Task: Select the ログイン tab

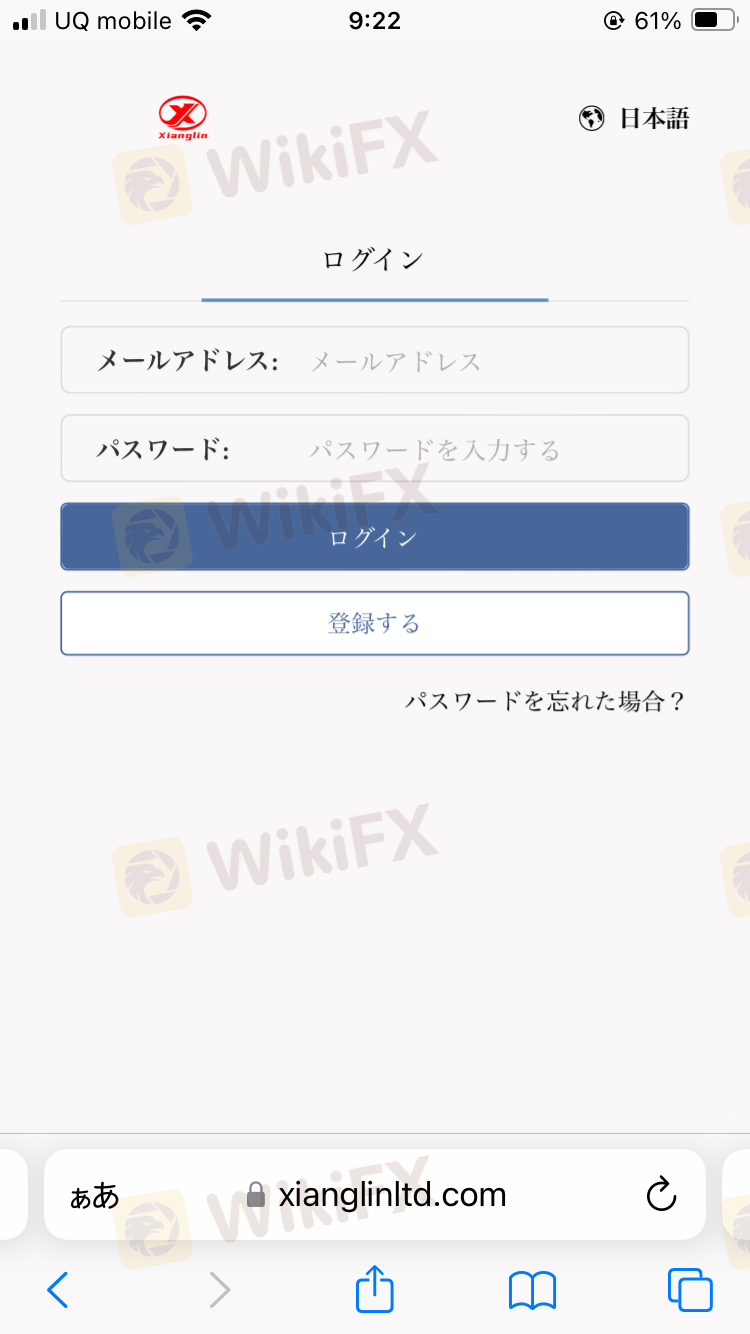Action: click(x=373, y=261)
